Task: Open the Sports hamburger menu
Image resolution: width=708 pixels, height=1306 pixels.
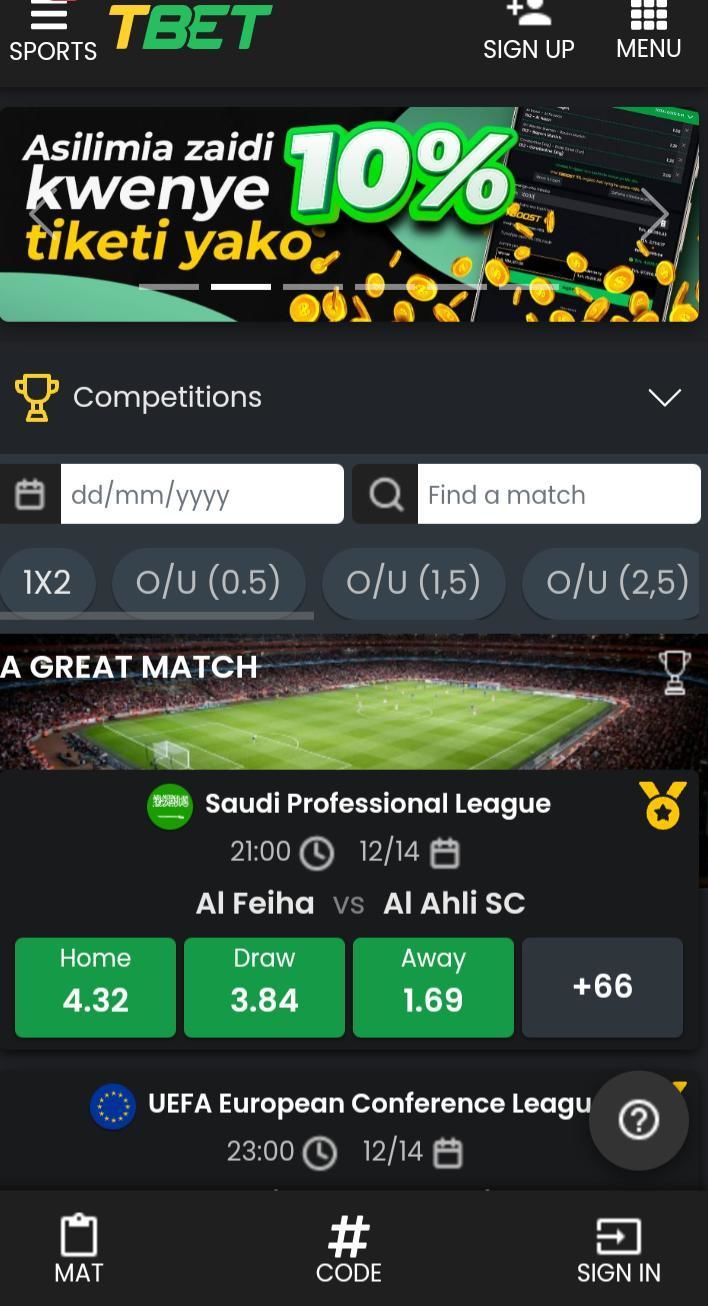Action: pos(50,32)
